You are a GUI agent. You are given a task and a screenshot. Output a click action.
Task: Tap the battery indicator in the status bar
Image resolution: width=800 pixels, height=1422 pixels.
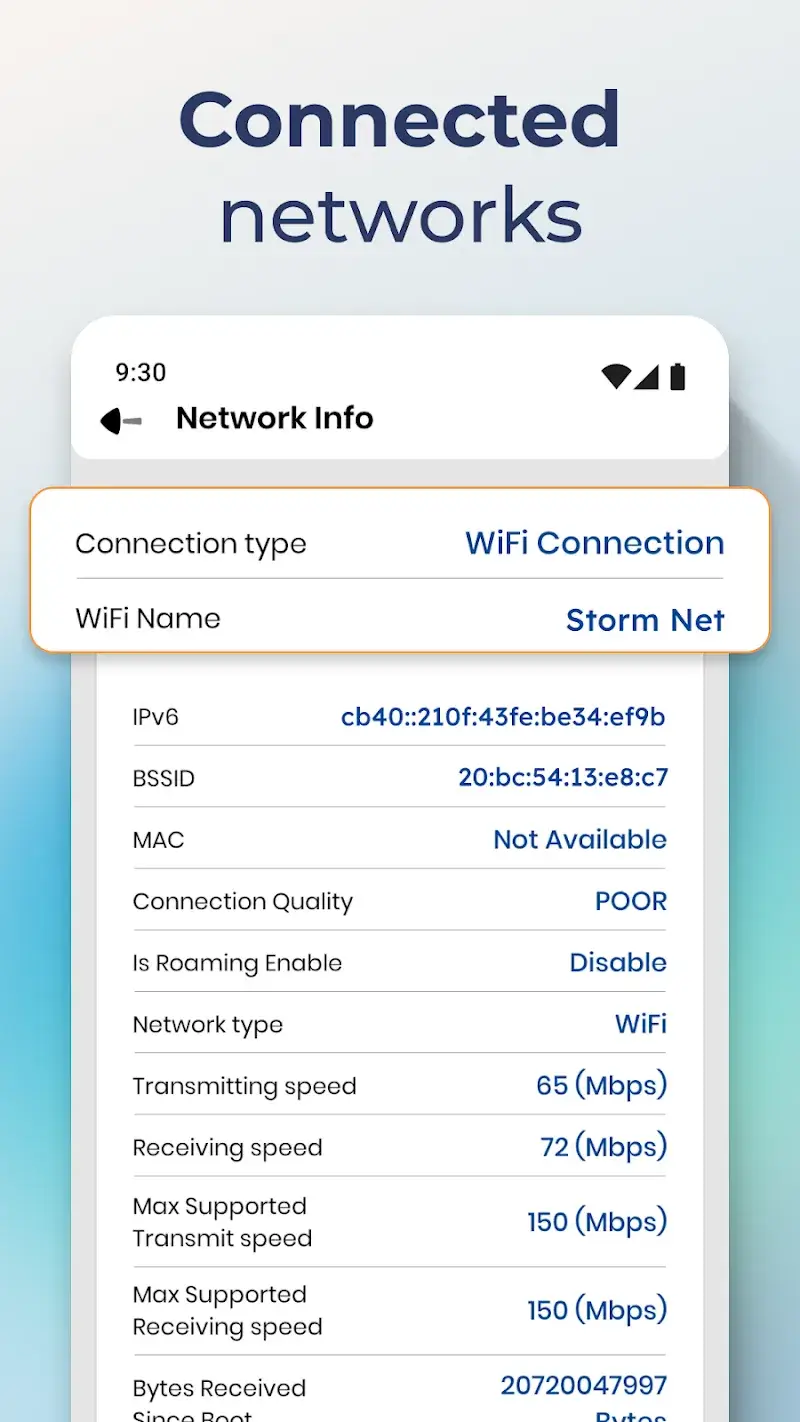point(678,376)
